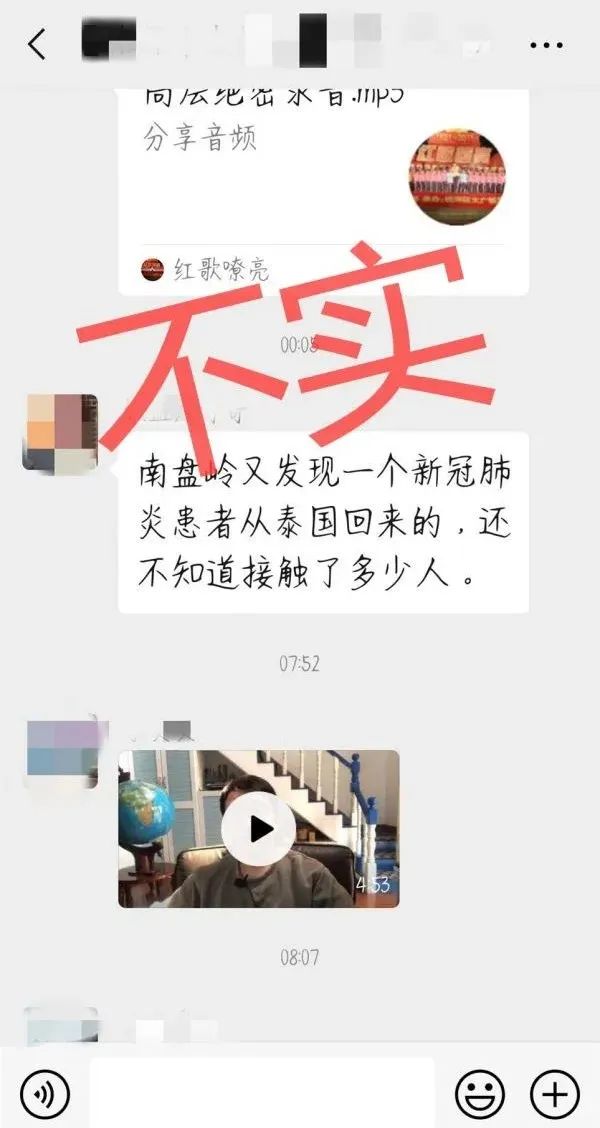View the video sender's avatar profile

(x=60, y=752)
